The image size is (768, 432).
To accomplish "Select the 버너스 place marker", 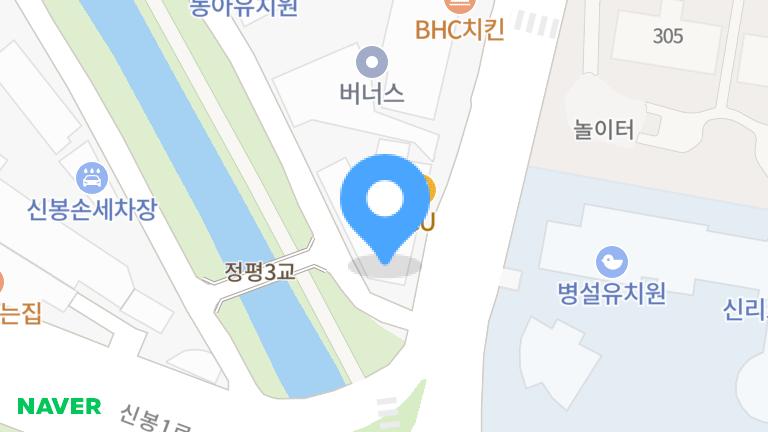I will pos(372,63).
